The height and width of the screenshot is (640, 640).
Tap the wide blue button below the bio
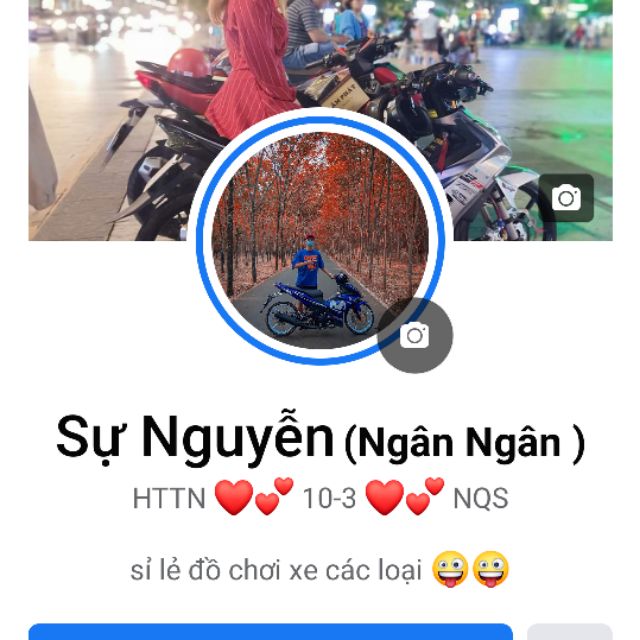click(x=270, y=632)
